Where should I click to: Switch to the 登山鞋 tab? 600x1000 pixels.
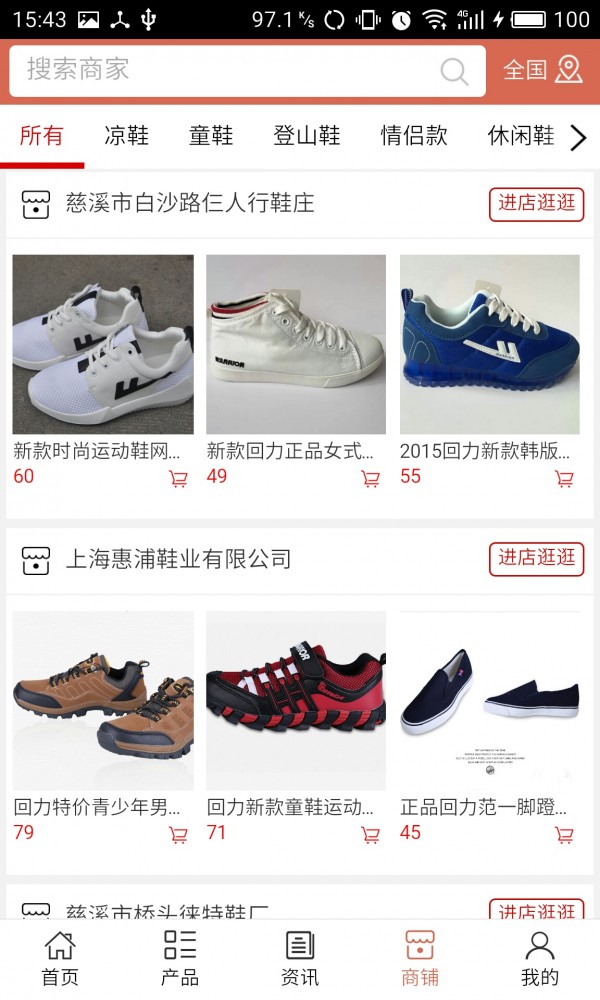(307, 136)
